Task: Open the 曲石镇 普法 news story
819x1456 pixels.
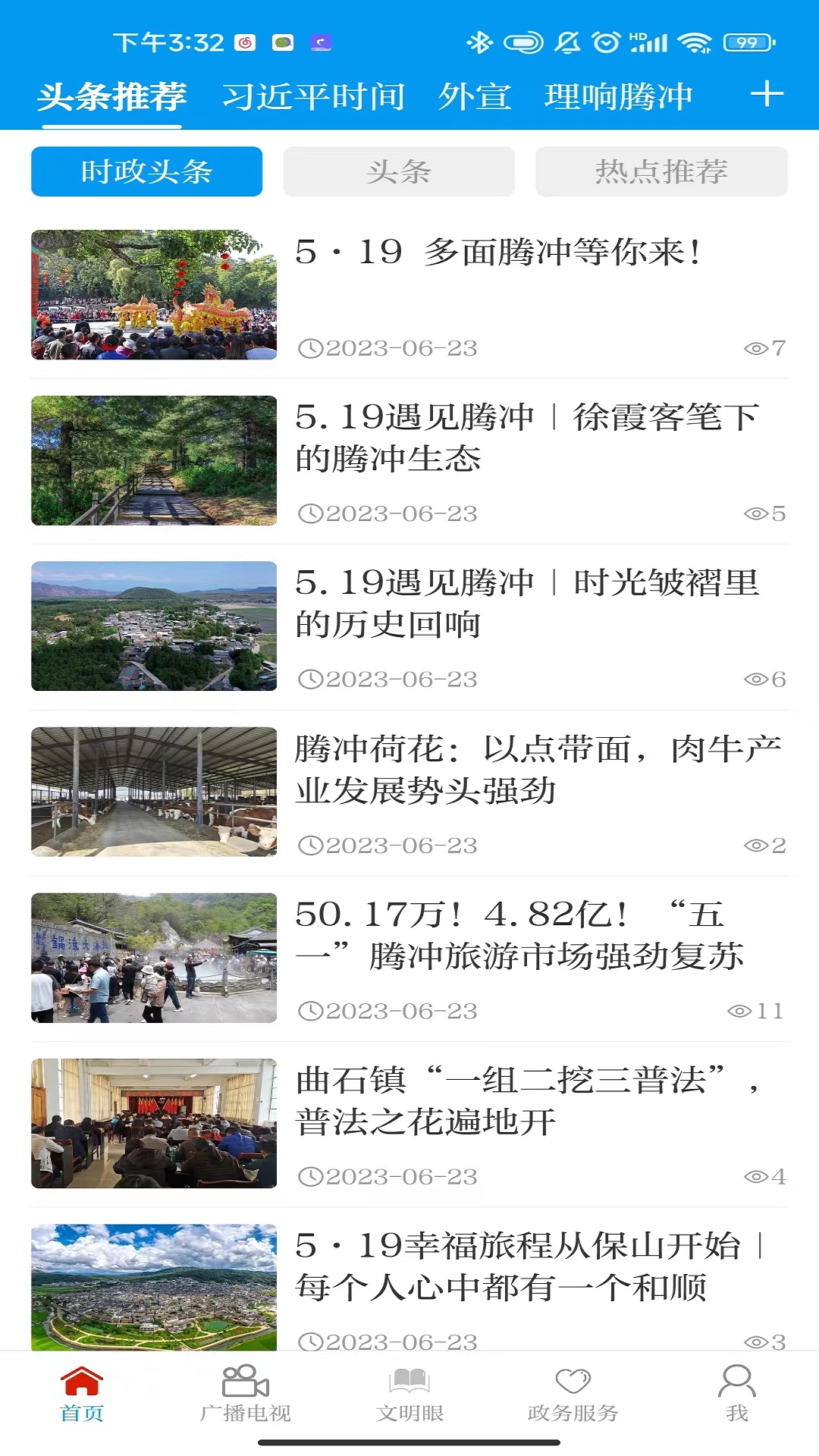Action: tap(531, 1096)
